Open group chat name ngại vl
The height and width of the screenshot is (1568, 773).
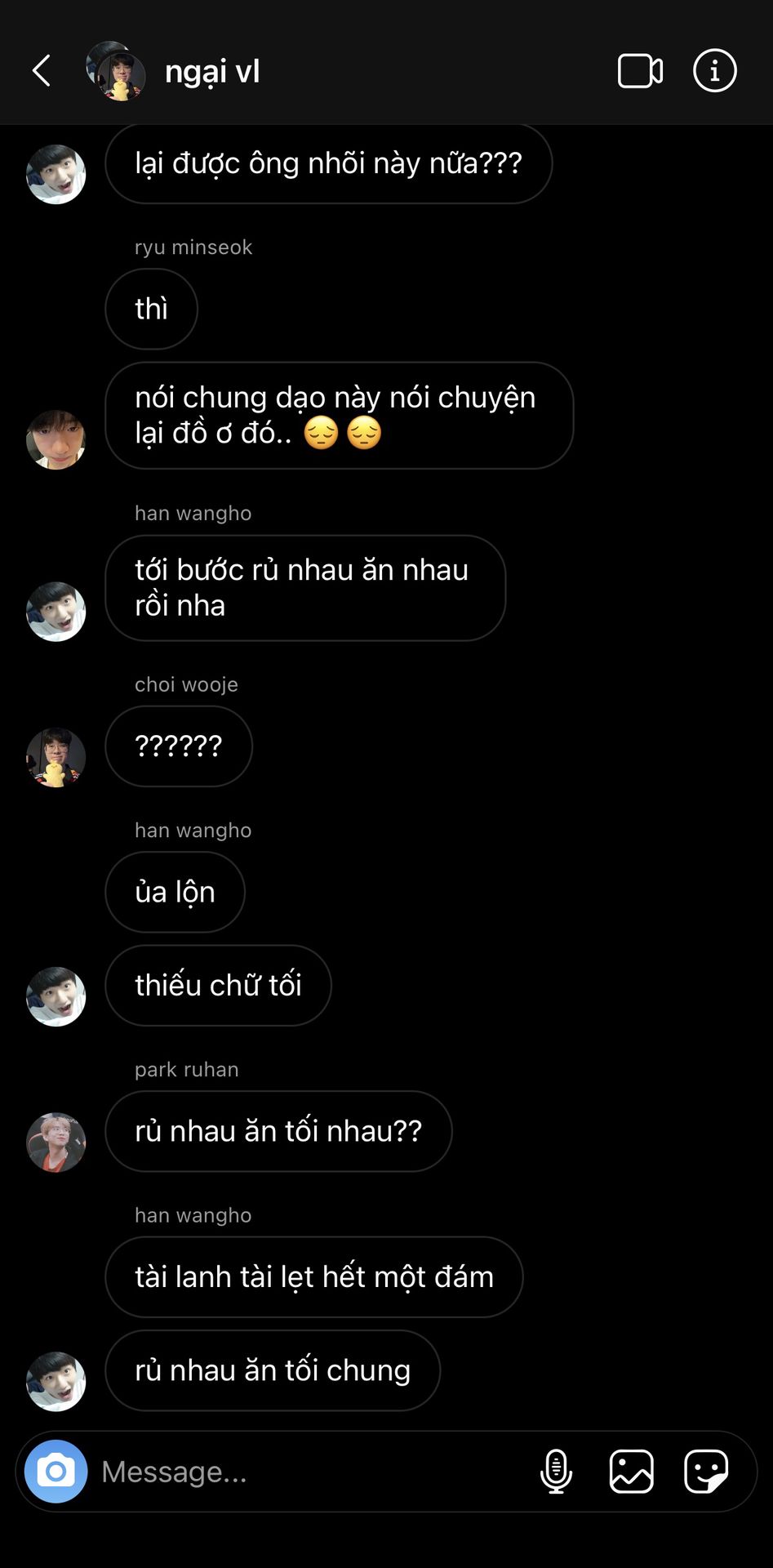pyautogui.click(x=212, y=72)
